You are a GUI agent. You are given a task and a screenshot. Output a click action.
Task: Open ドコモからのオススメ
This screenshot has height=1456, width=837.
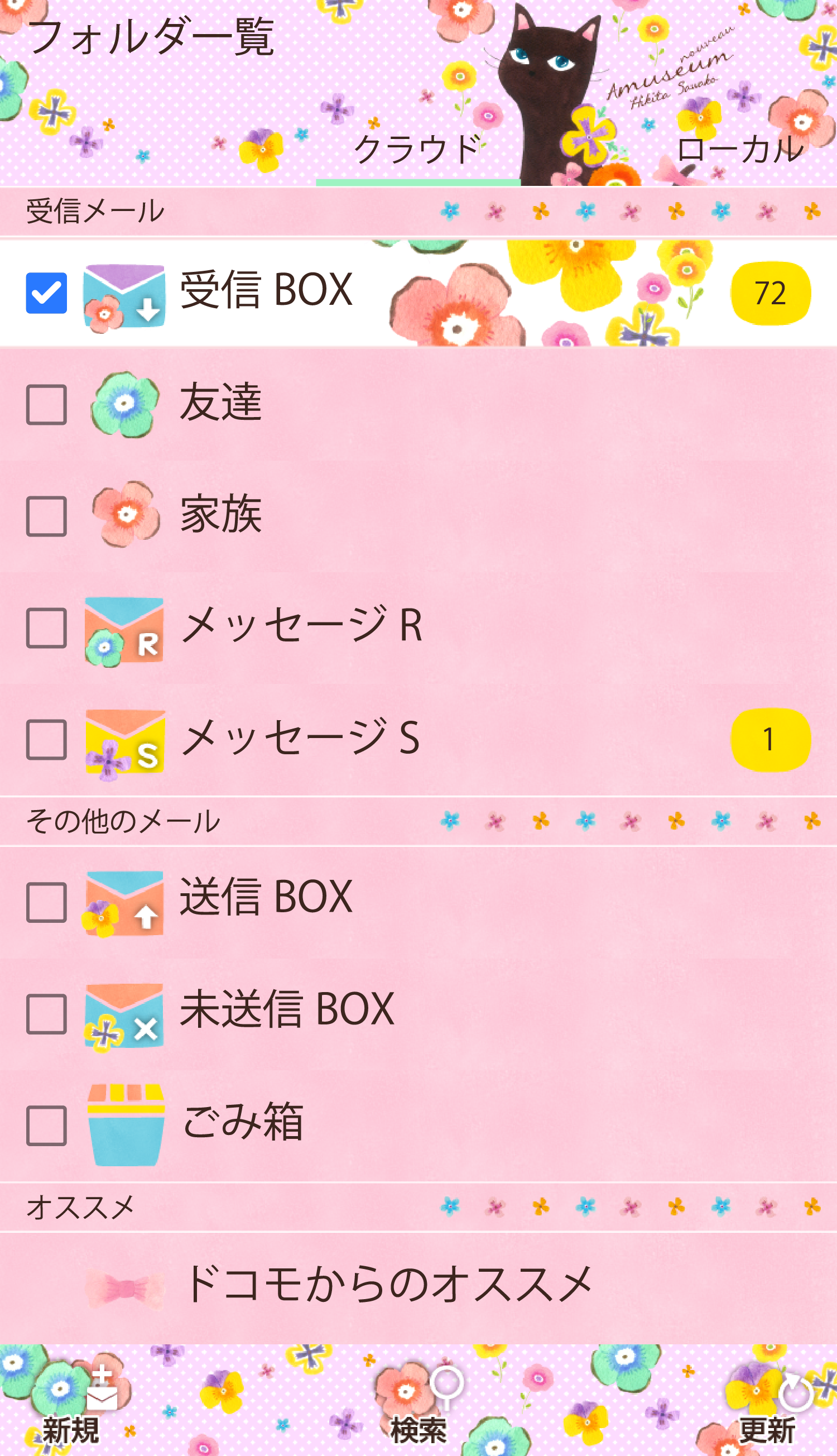pyautogui.click(x=388, y=1286)
